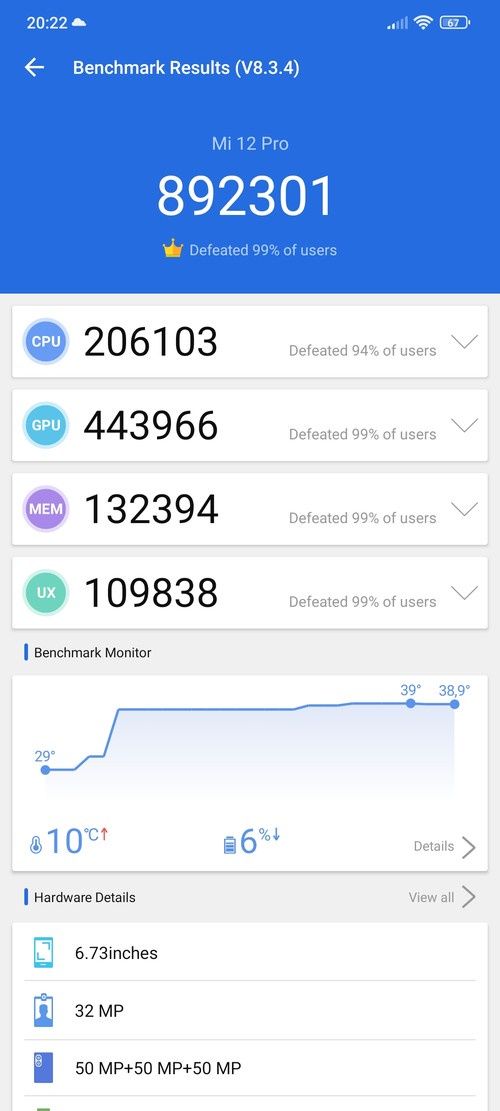This screenshot has width=500, height=1111.
Task: View all hardware details
Action: coord(442,897)
